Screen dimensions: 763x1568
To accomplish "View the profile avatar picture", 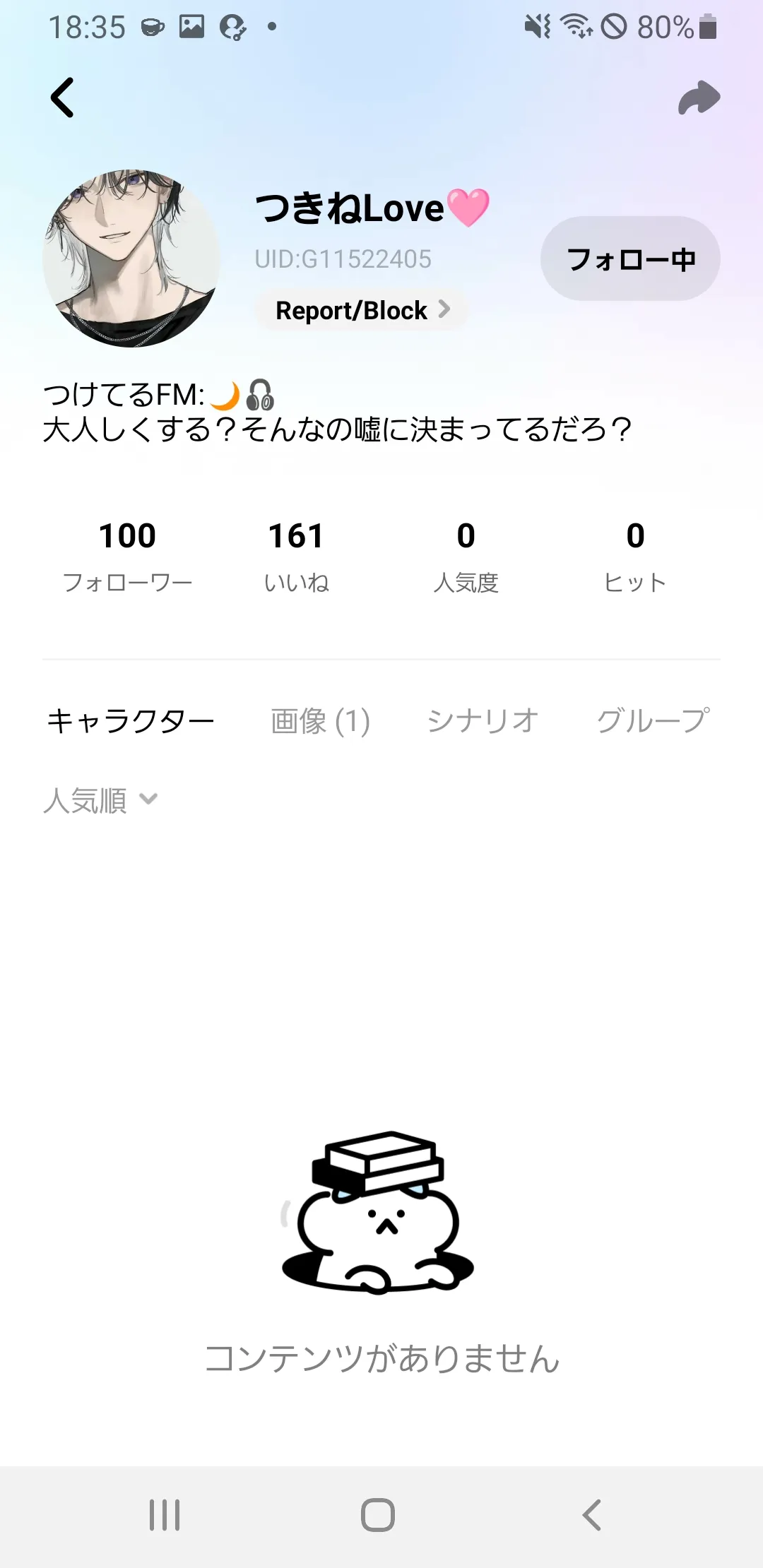I will click(131, 259).
